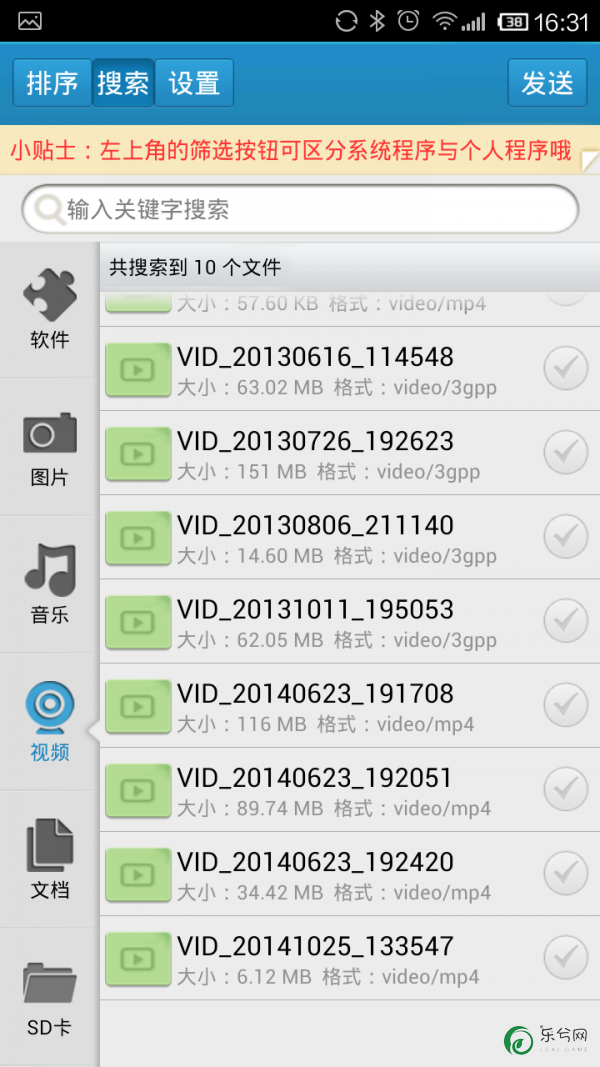Switch to the 音乐 category
The width and height of the screenshot is (600, 1067).
coord(50,584)
